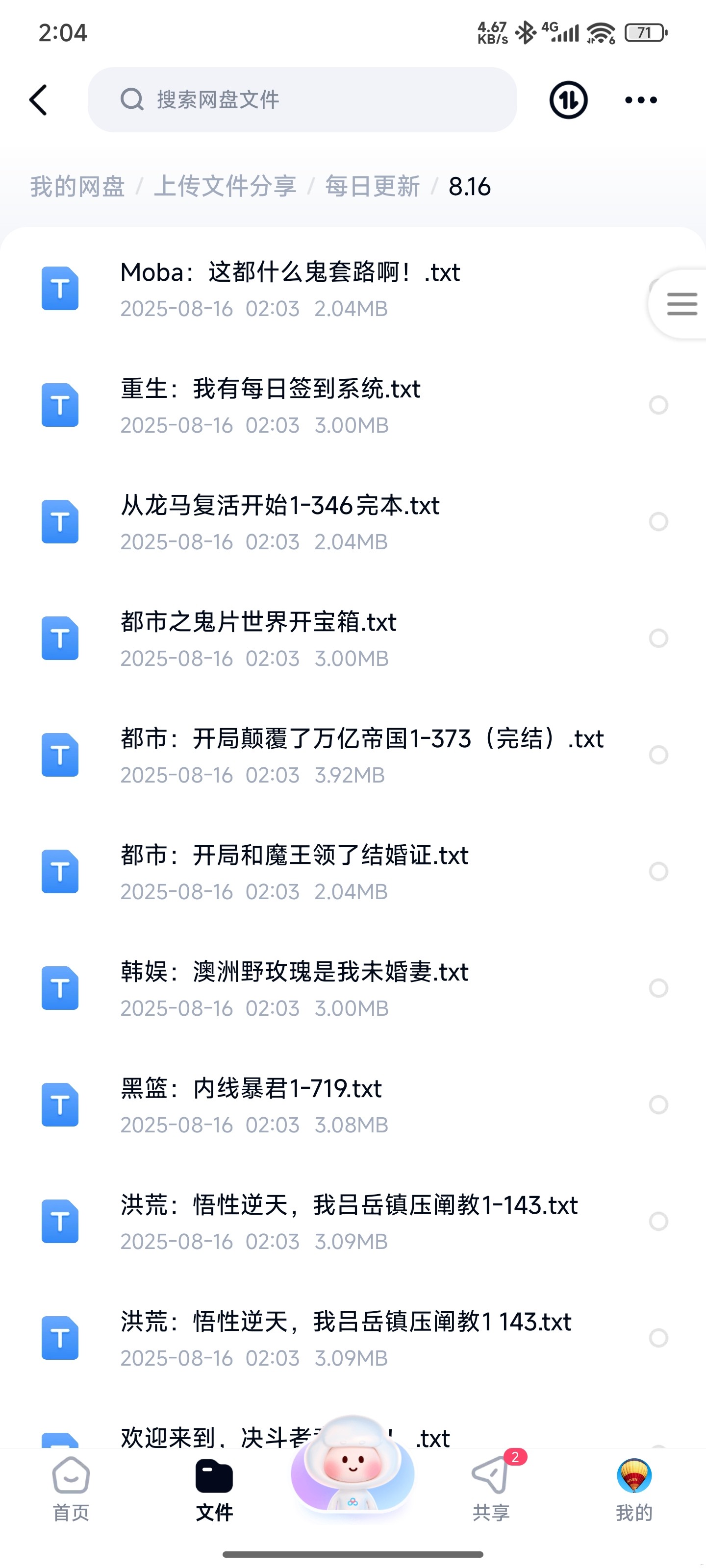Go to 每日更新 folder in breadcrumb
Image resolution: width=706 pixels, height=1568 pixels.
tap(372, 186)
